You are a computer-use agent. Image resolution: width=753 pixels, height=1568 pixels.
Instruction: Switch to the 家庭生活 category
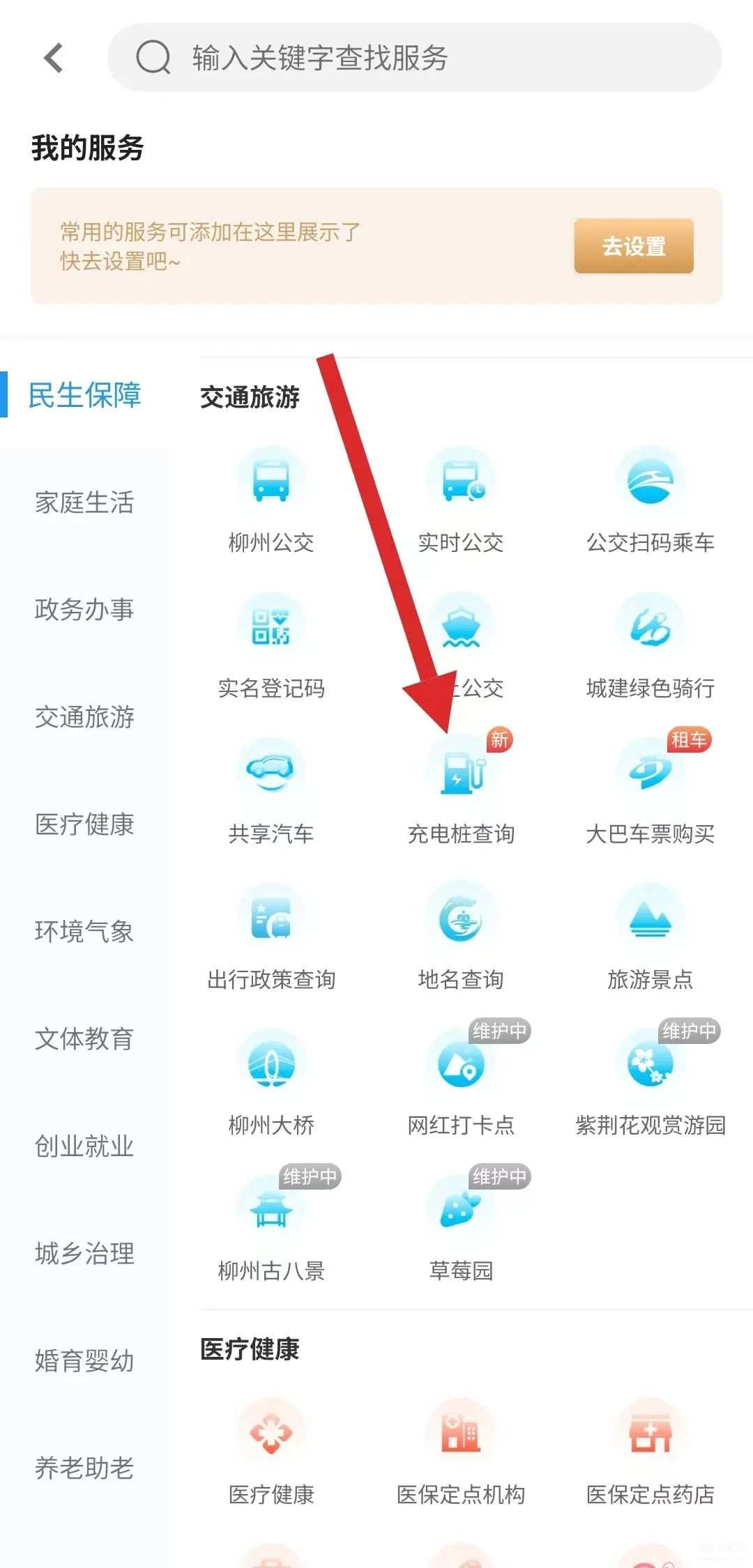[84, 502]
